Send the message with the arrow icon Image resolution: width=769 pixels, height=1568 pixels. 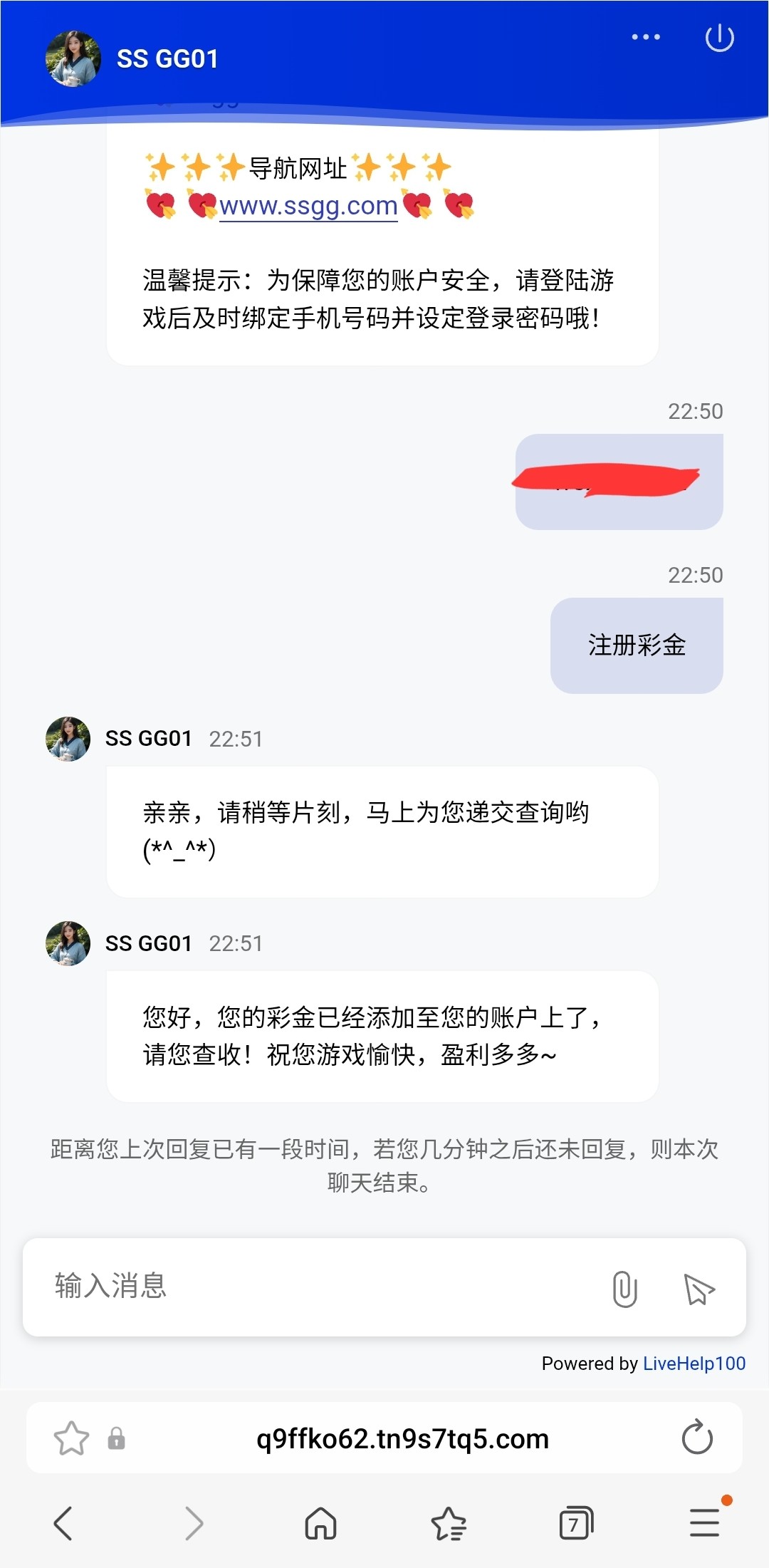(699, 1289)
